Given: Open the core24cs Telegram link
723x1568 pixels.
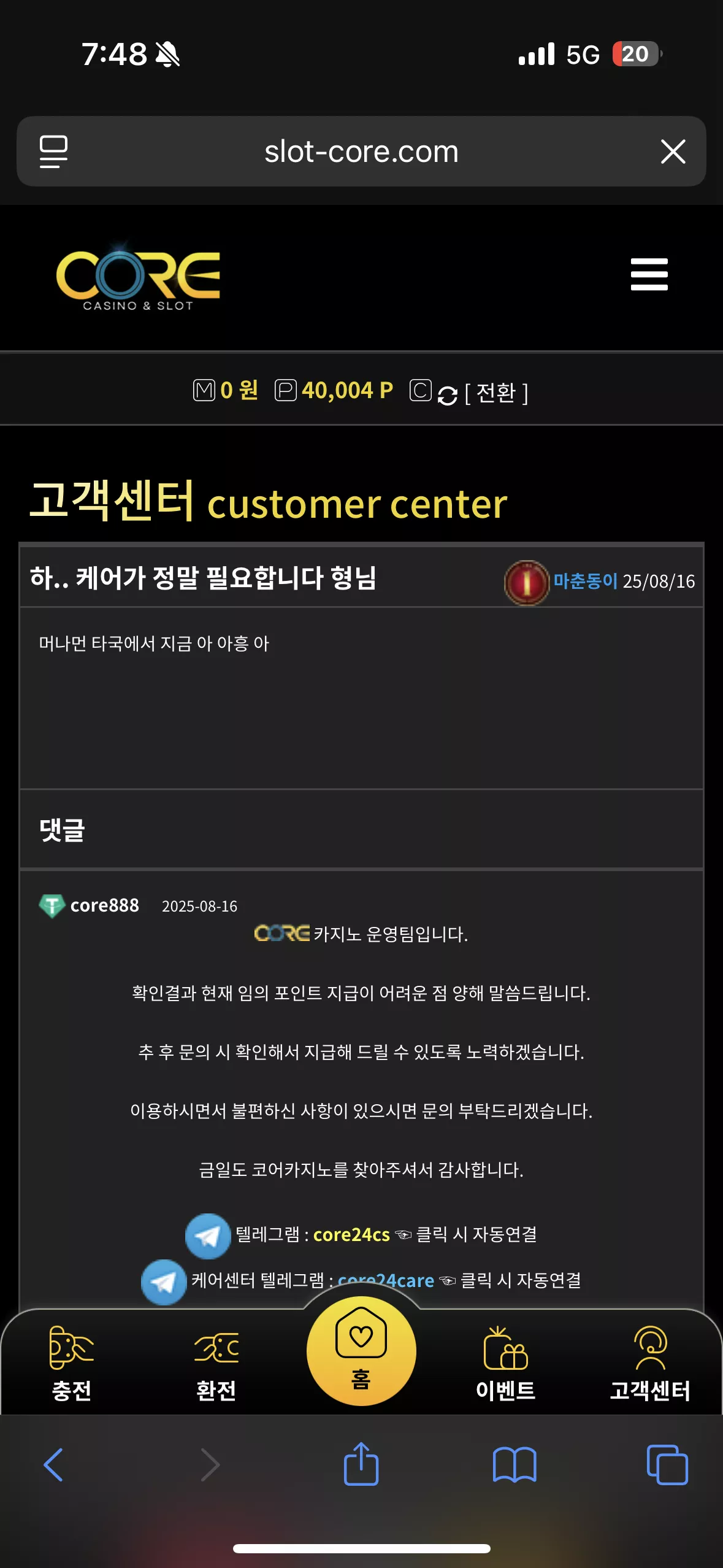Looking at the screenshot, I should (x=351, y=1234).
